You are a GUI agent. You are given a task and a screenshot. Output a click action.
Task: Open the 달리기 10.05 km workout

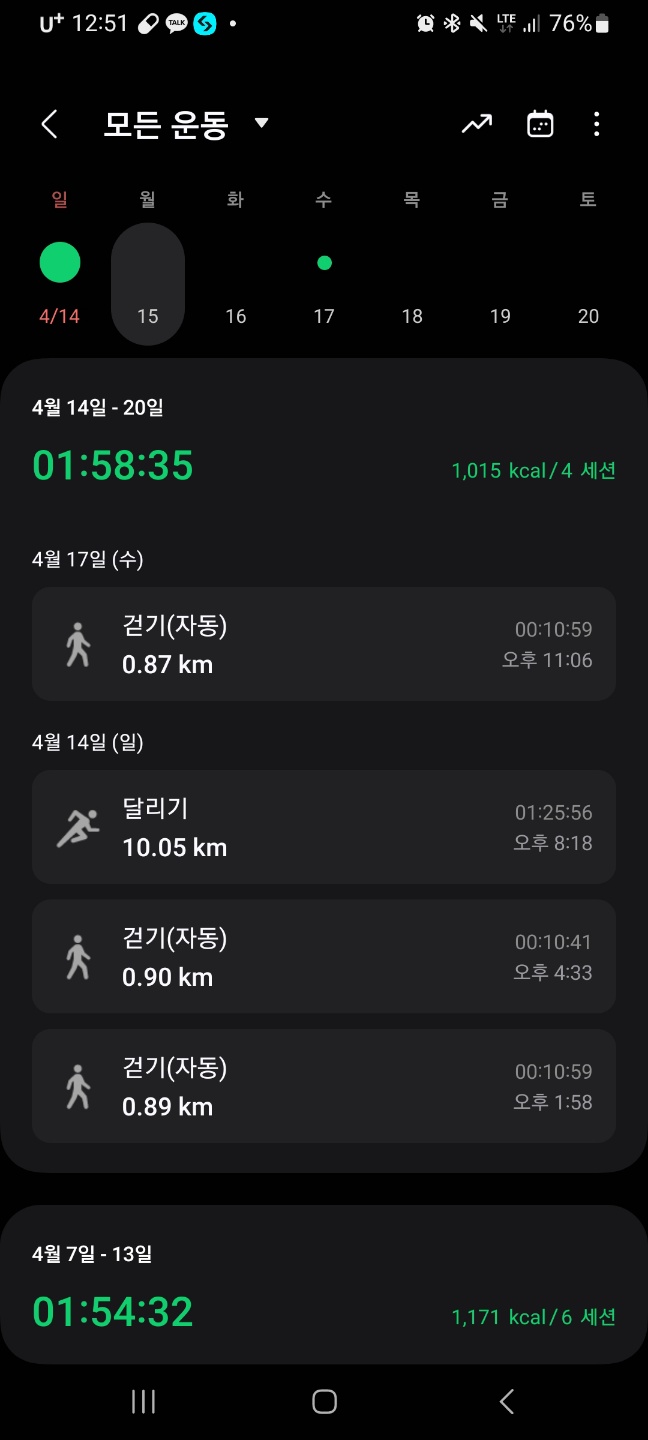pos(324,827)
